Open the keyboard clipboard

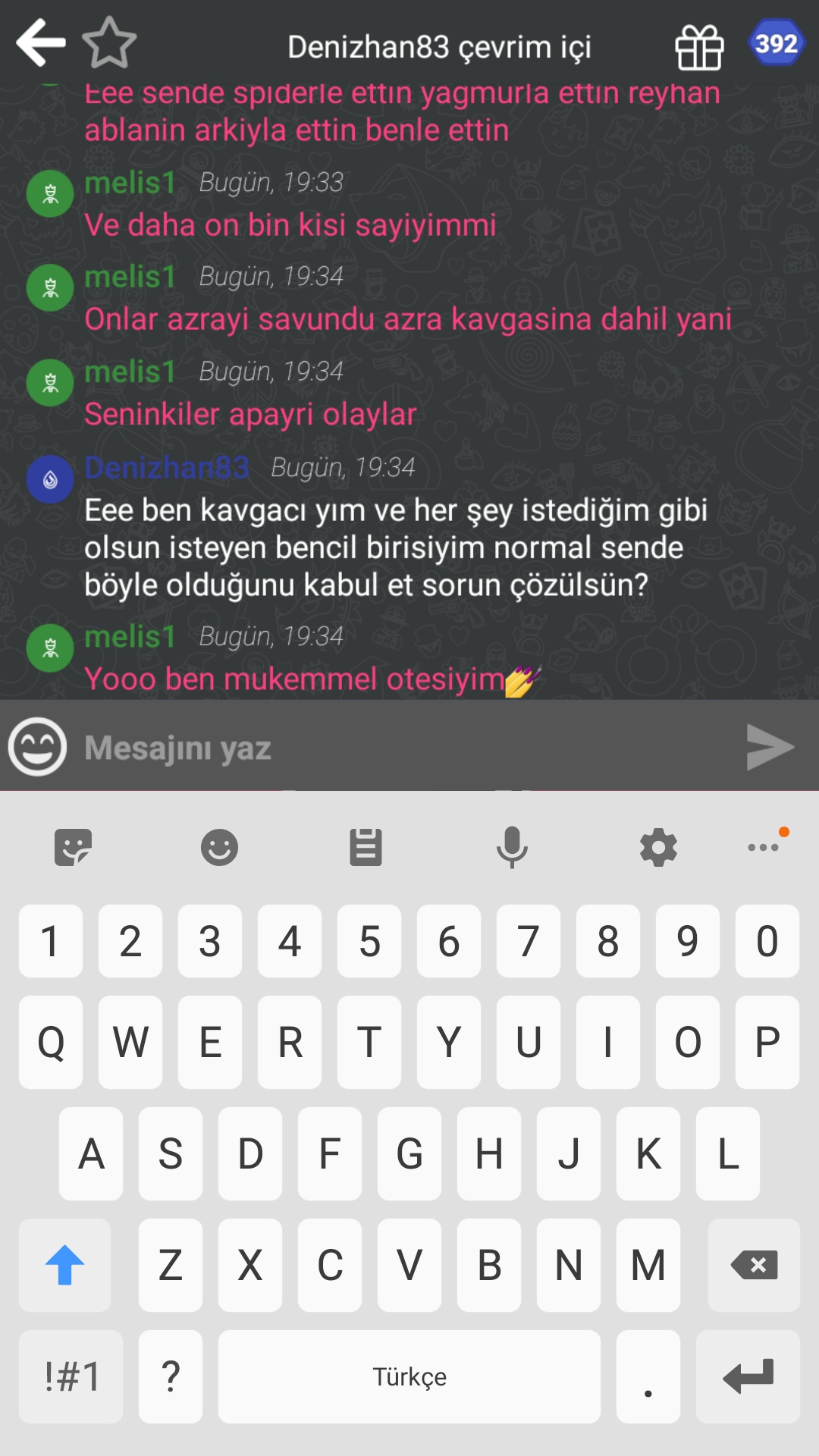tap(366, 847)
